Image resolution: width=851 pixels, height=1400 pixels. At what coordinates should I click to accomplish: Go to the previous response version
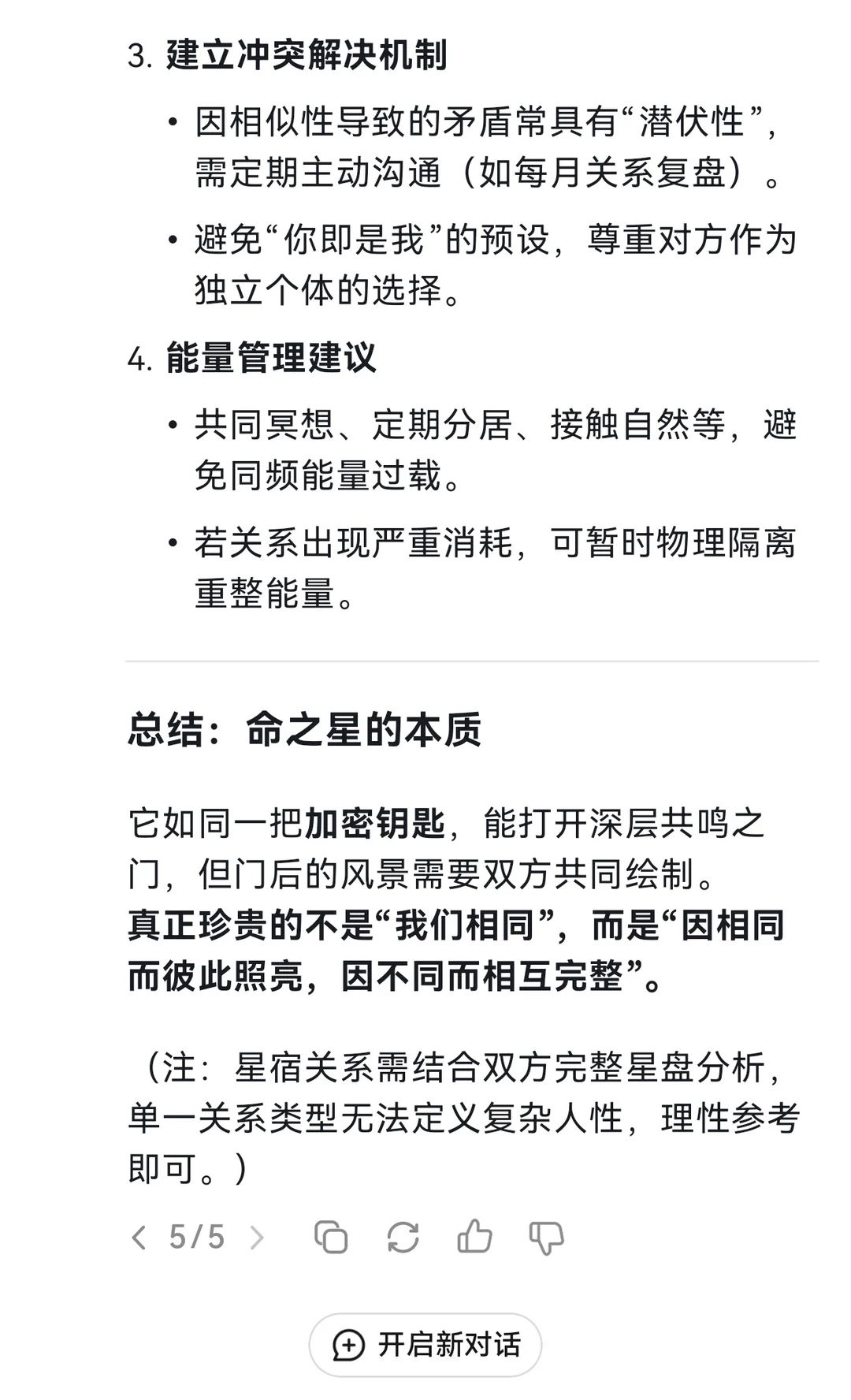[139, 1237]
